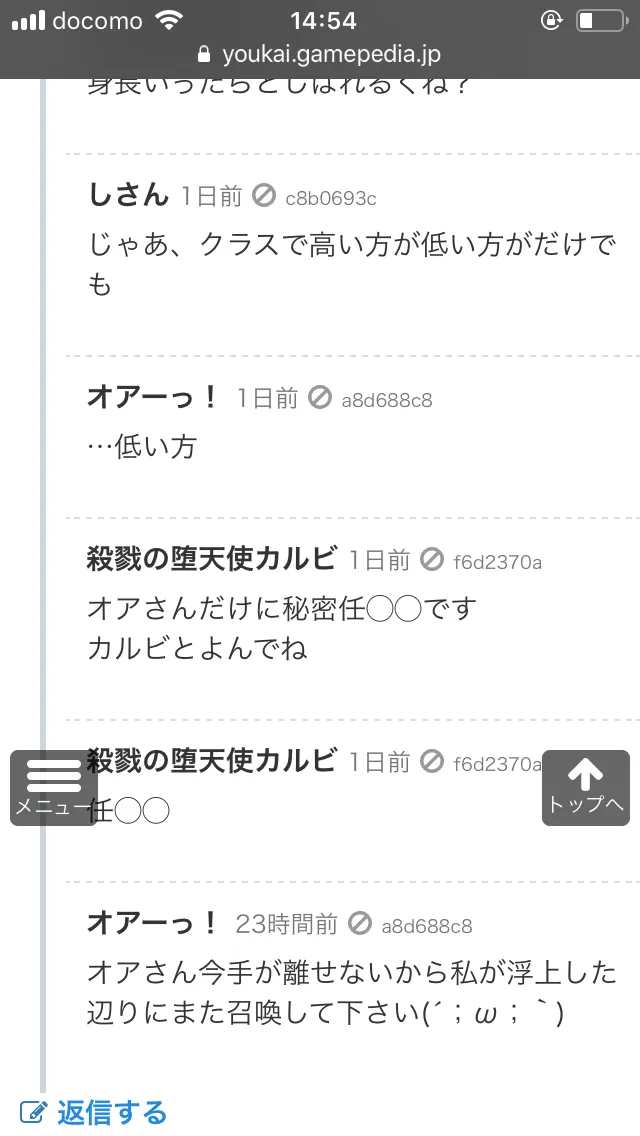Tap block icon on オアーっ！'s 23時間前 comment
Screen dimensions: 640x1136
(360, 923)
